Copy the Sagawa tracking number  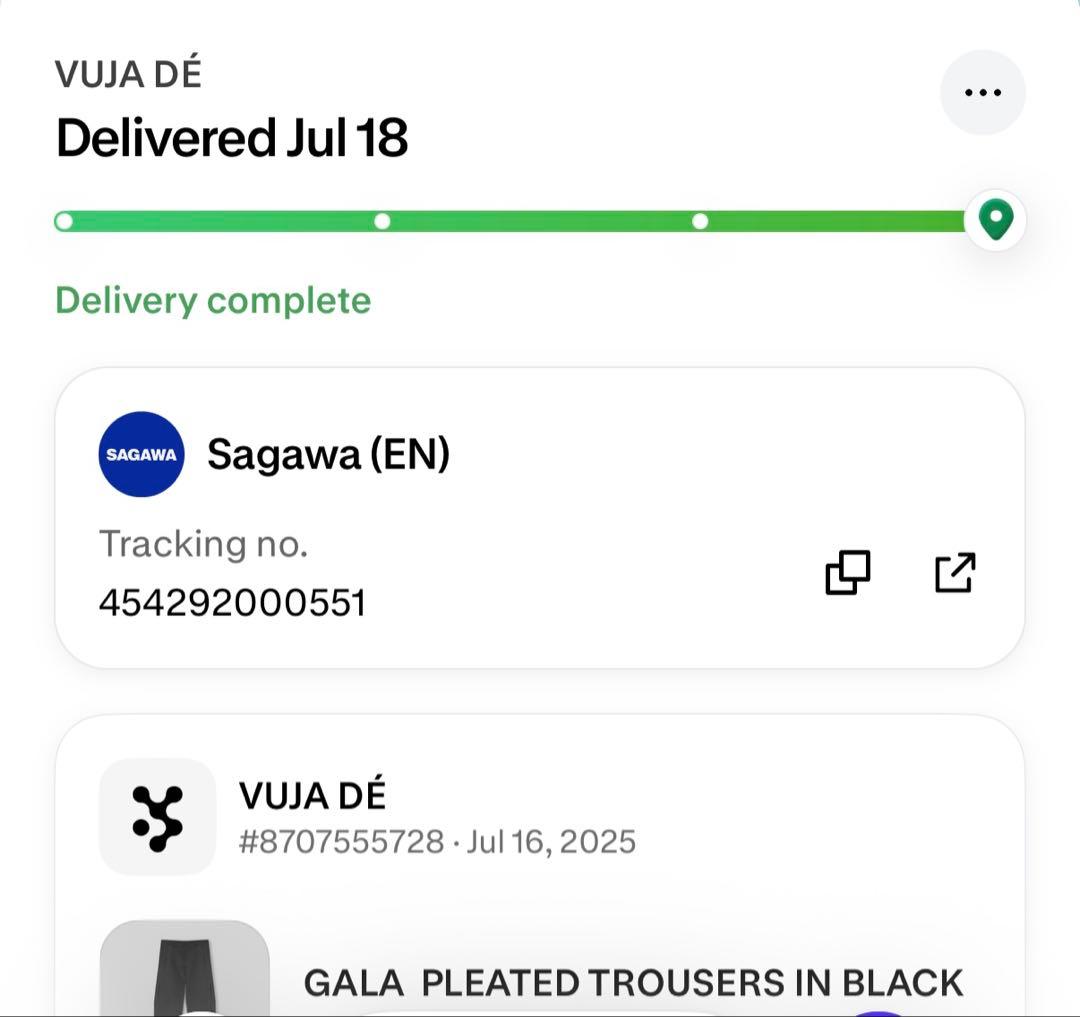pyautogui.click(x=847, y=572)
